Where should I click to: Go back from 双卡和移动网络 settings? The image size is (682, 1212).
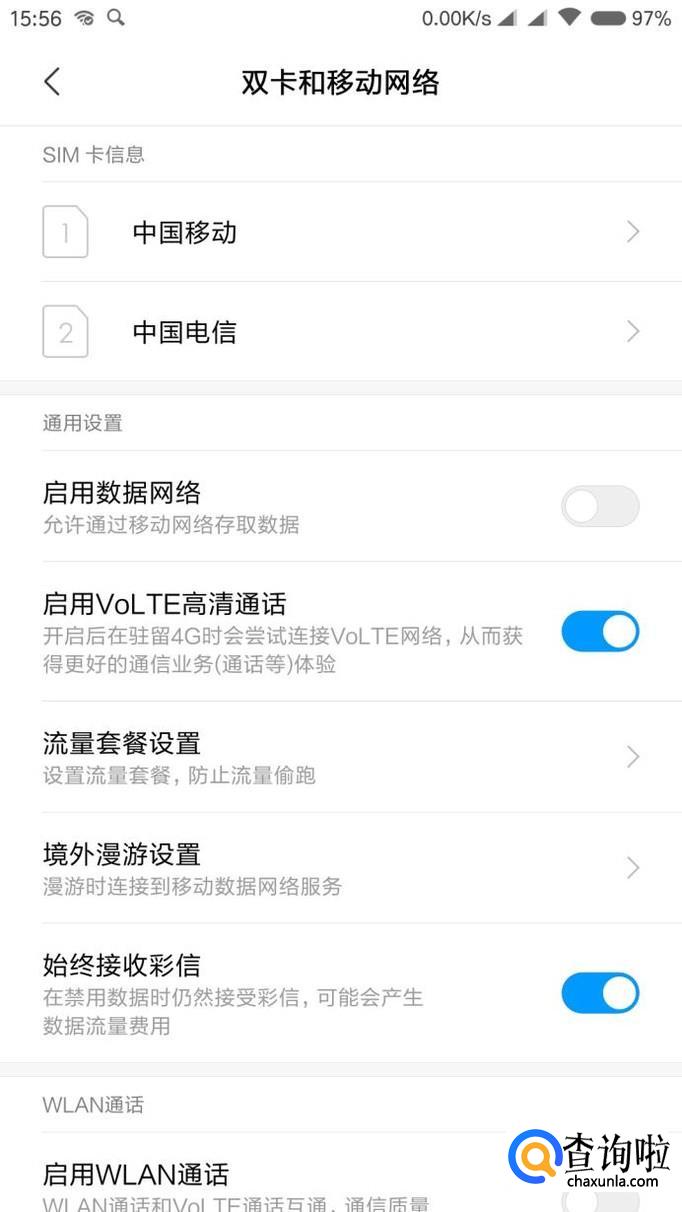pyautogui.click(x=52, y=82)
